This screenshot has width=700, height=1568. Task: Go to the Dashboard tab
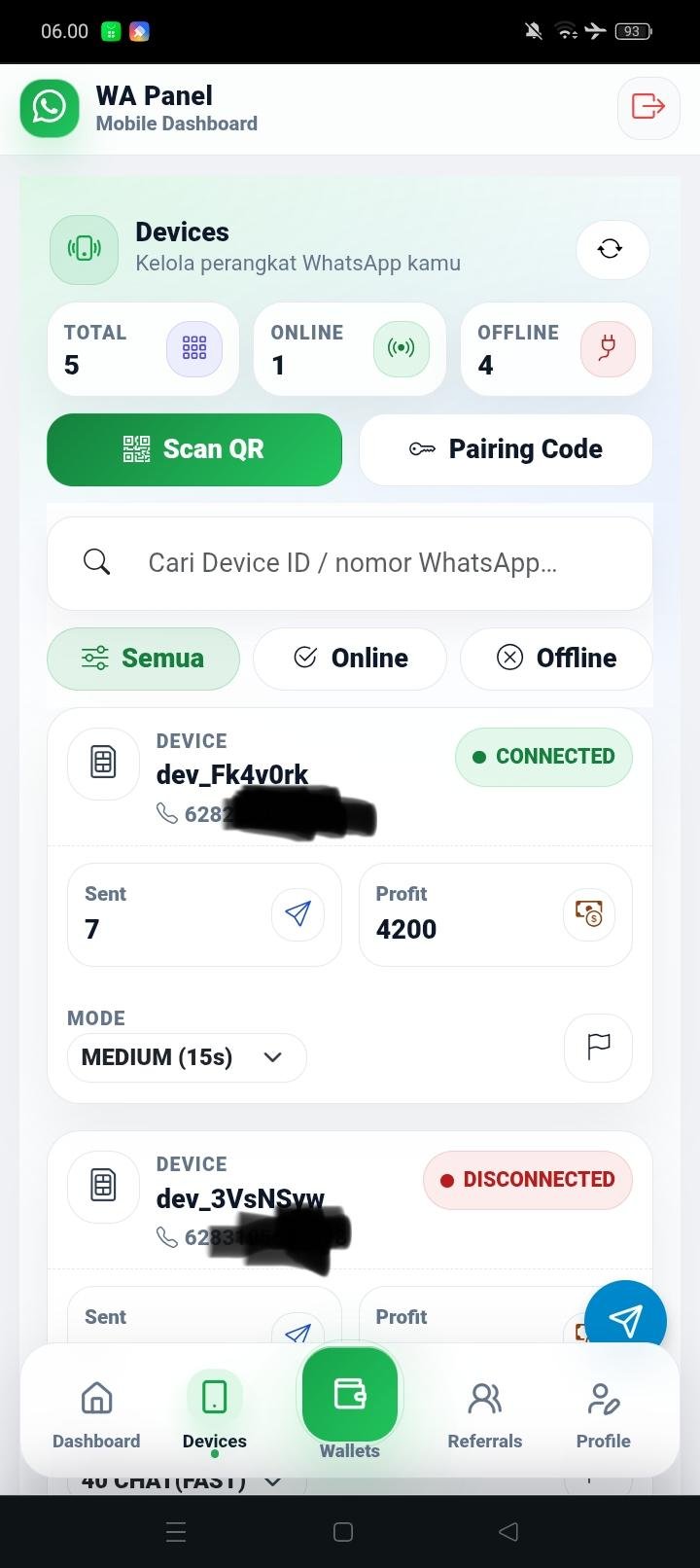(x=96, y=1414)
